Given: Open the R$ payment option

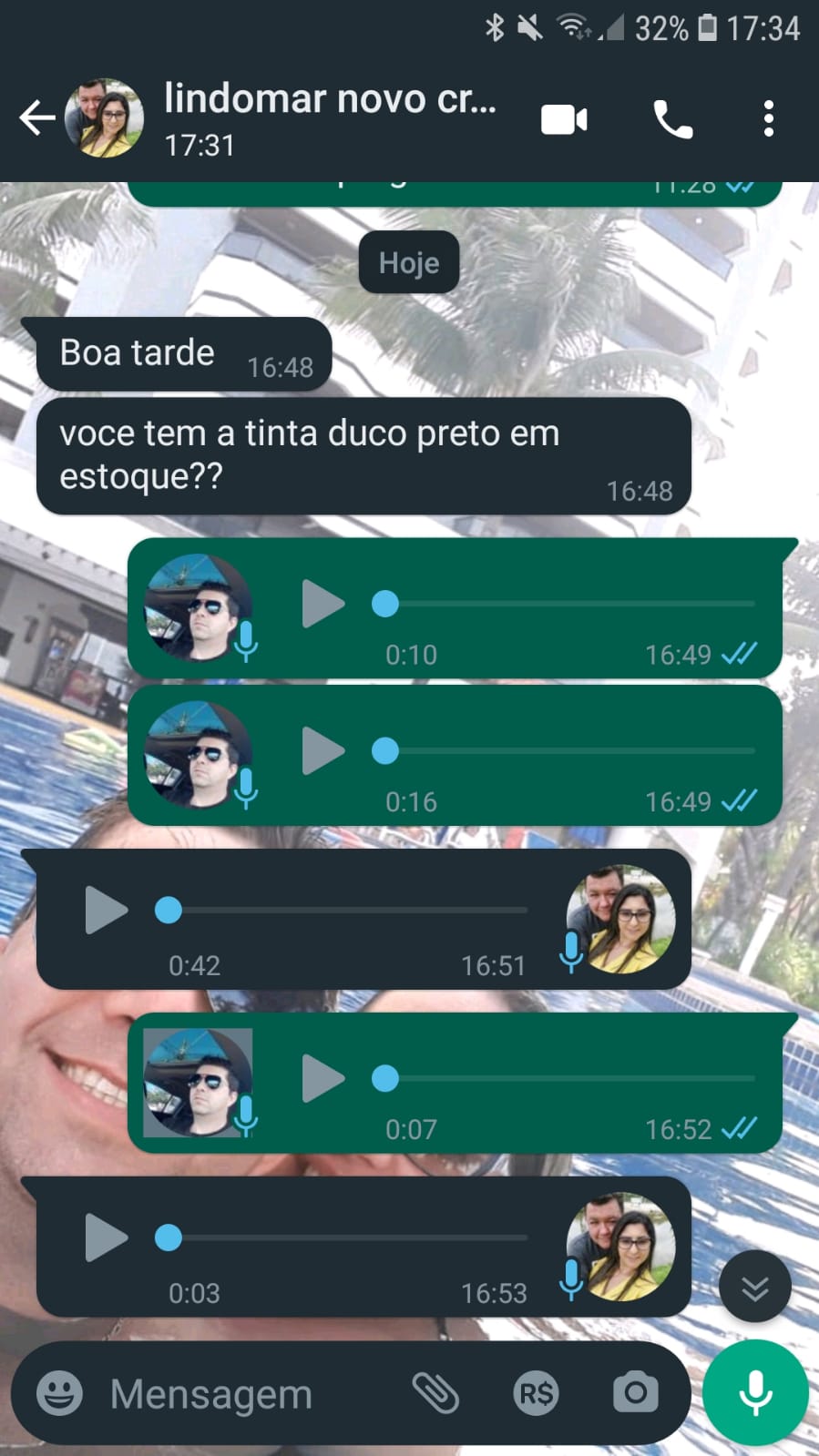Looking at the screenshot, I should coord(536,1393).
